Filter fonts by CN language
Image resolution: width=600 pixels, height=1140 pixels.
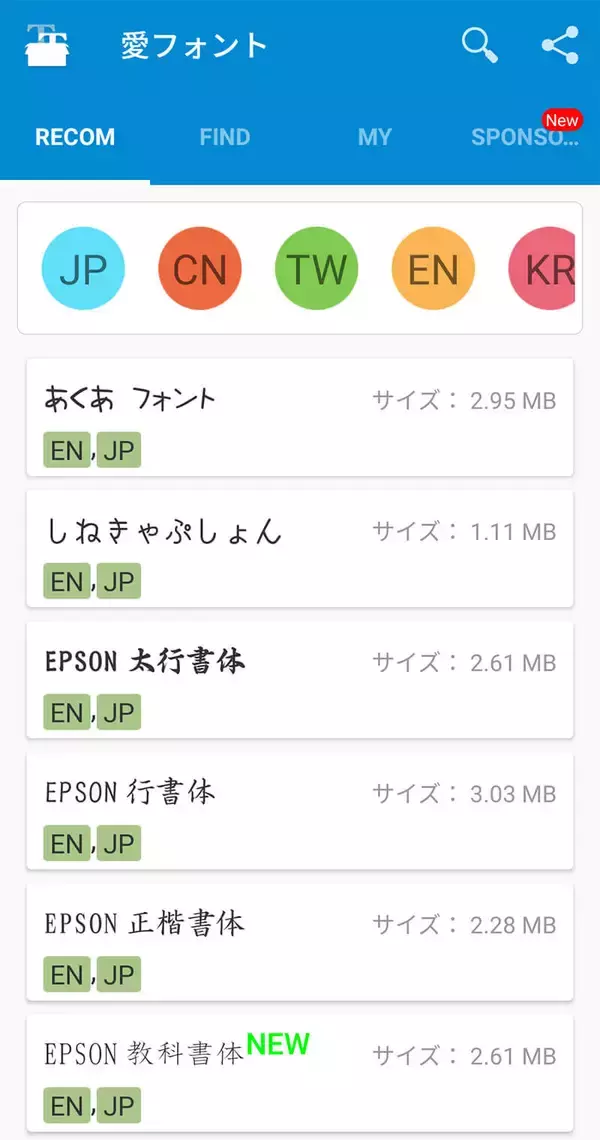200,268
